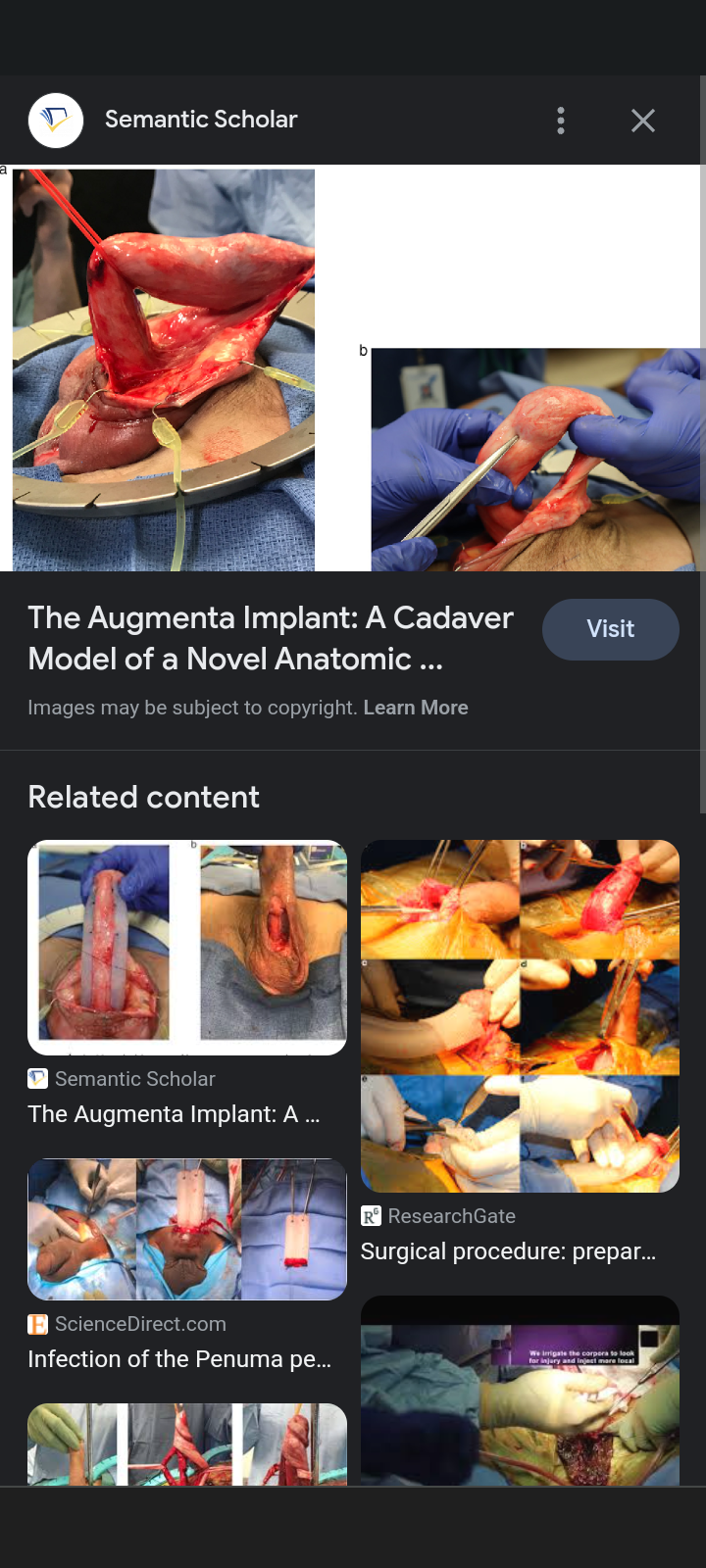Open the Semantic Scholar related image
706x1568 pixels.
[x=187, y=947]
